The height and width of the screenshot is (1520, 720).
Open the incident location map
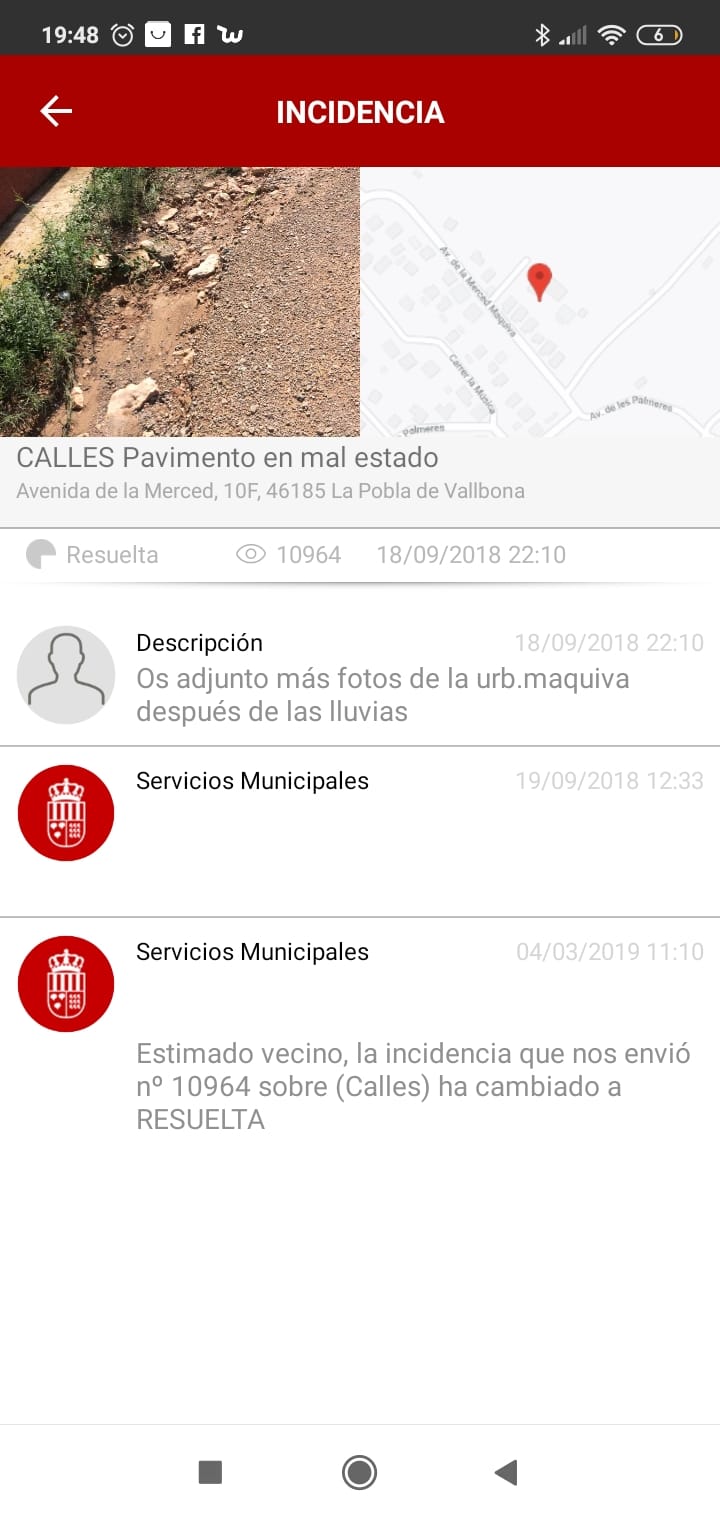pyautogui.click(x=540, y=301)
